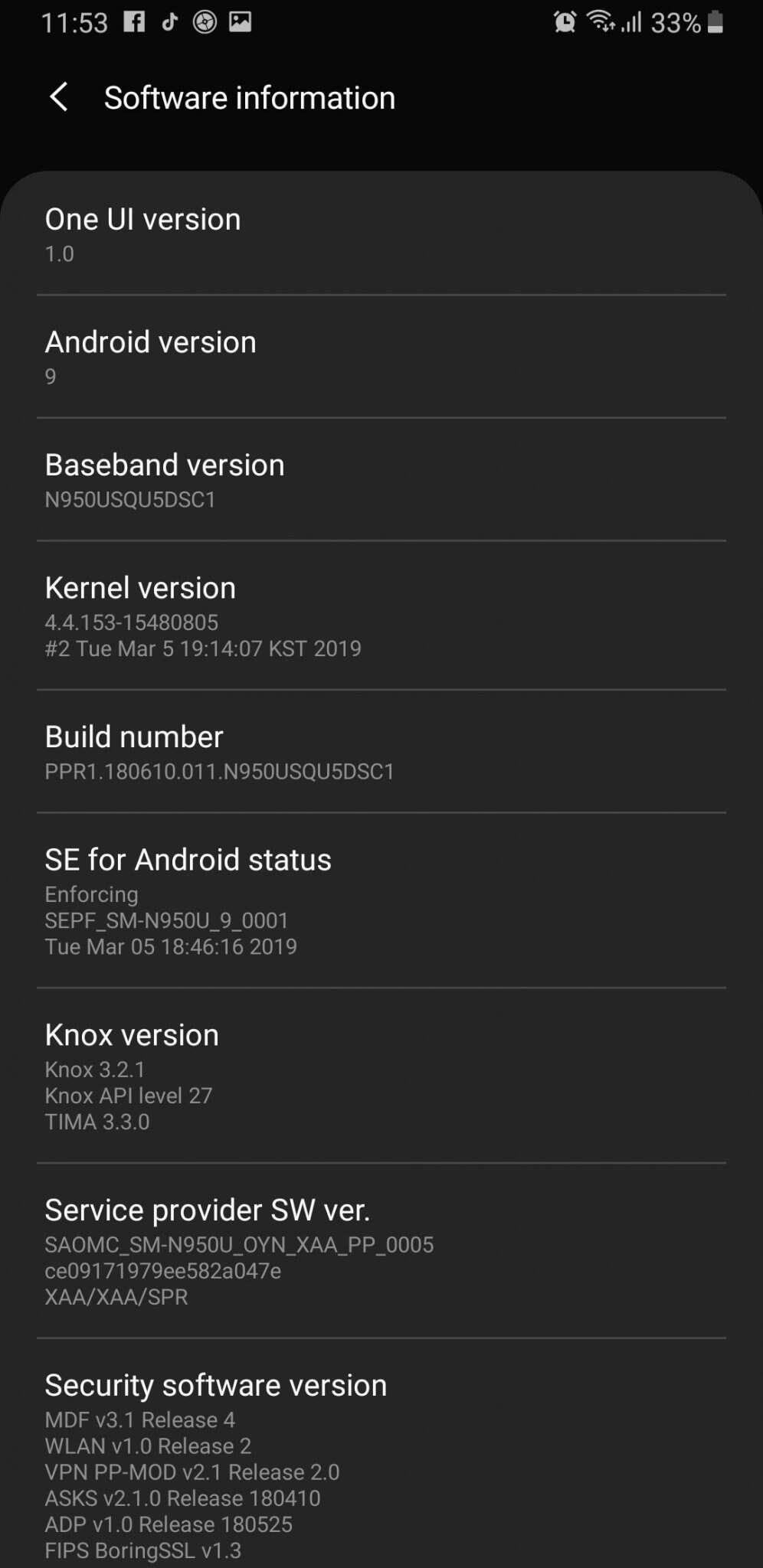Go back from Software information

tap(58, 98)
